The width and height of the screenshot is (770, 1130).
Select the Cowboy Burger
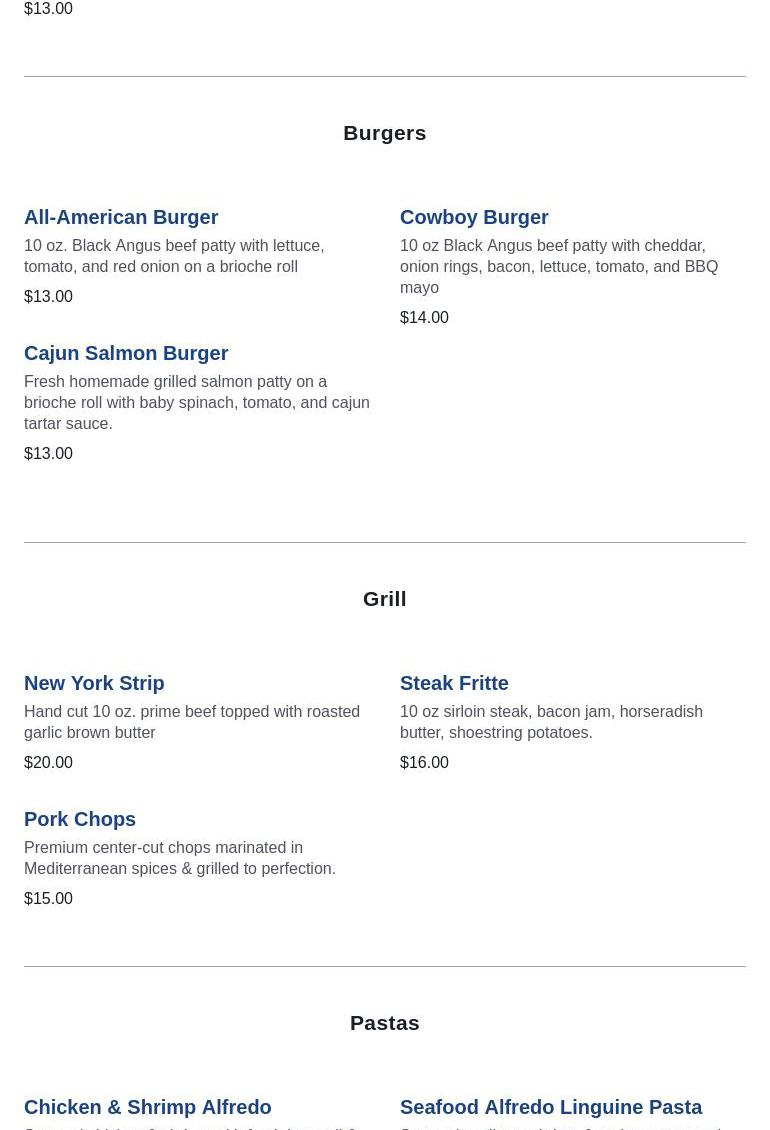pyautogui.click(x=474, y=217)
